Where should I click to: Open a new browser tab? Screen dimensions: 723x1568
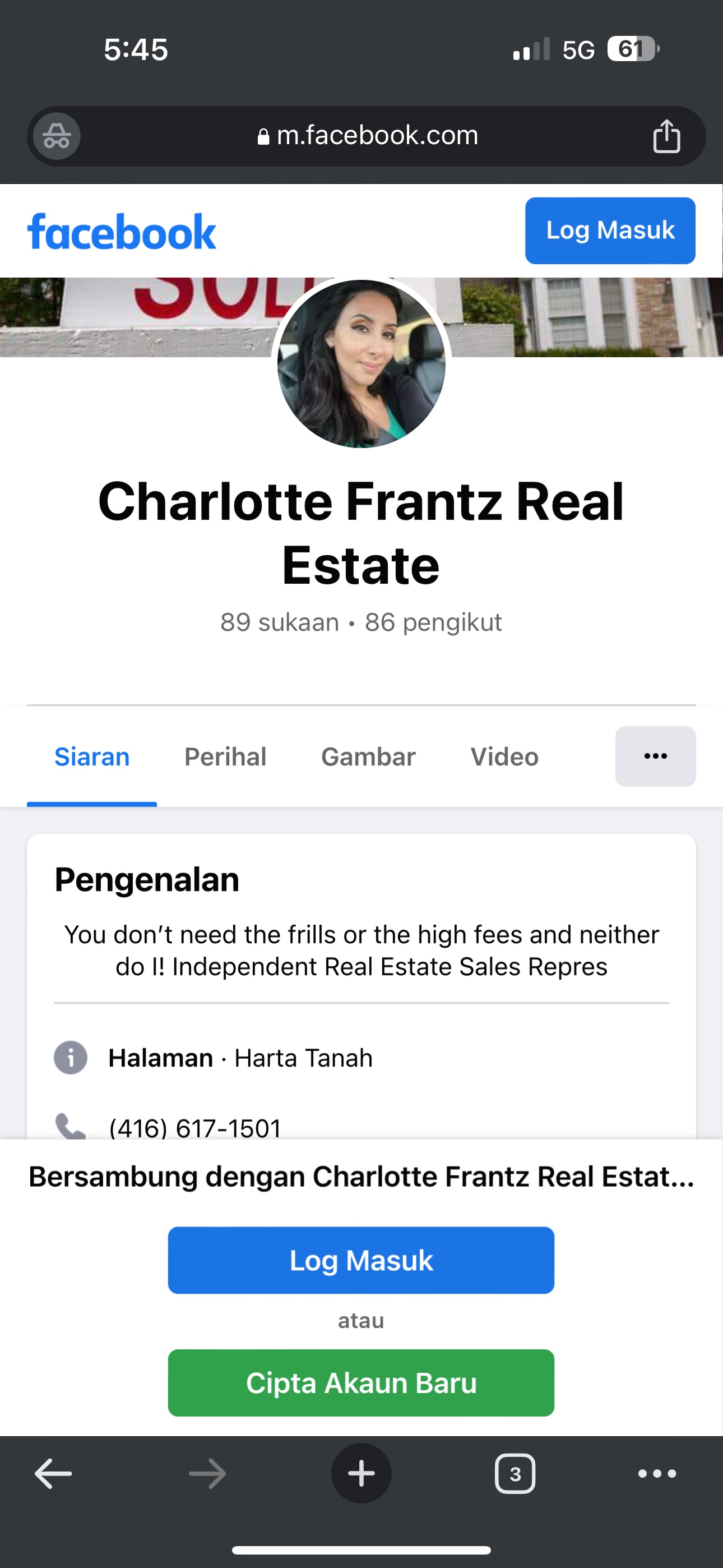point(361,1474)
